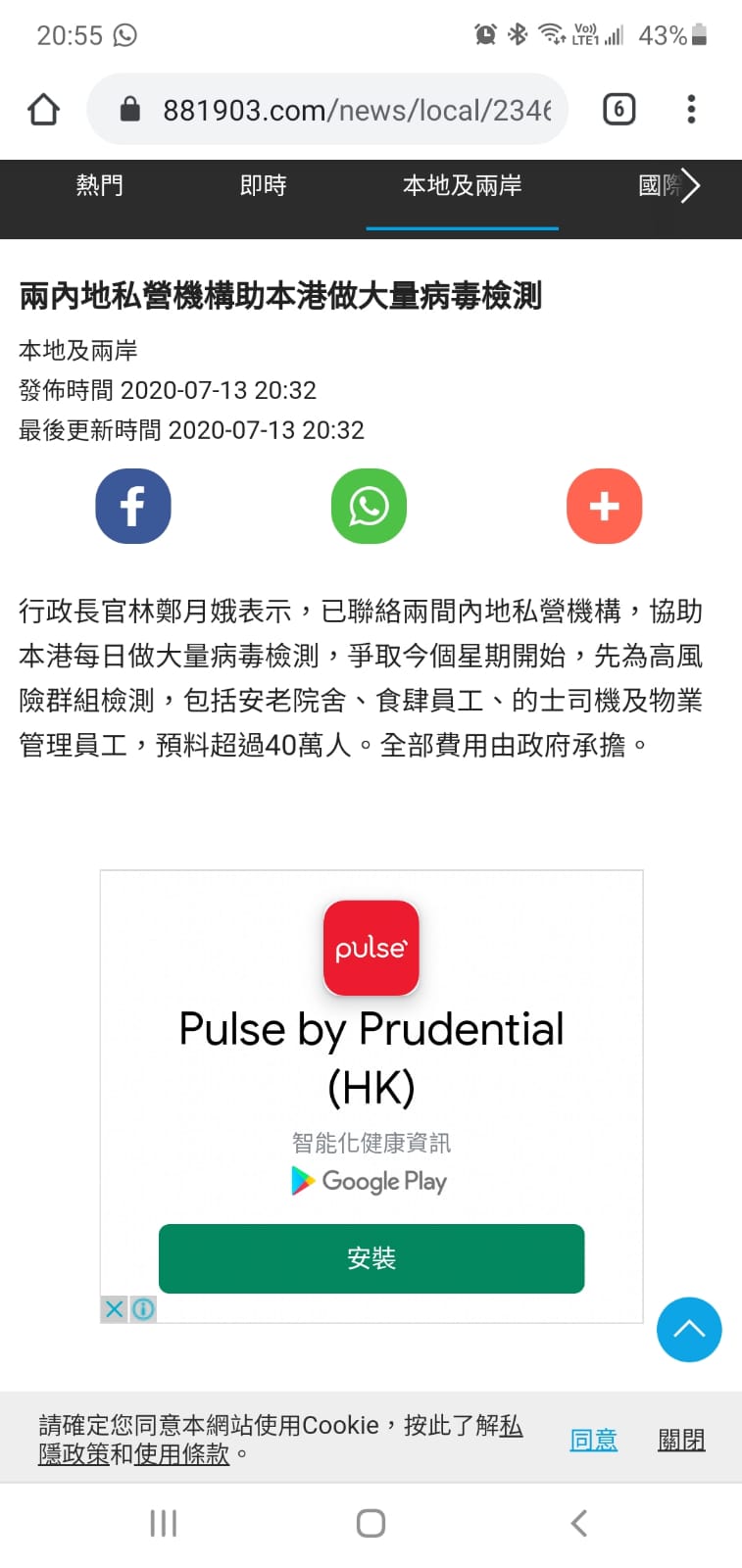The height and width of the screenshot is (1568, 742).
Task: Tap 安裝 to install Pulse by Prudential
Action: point(371,1258)
